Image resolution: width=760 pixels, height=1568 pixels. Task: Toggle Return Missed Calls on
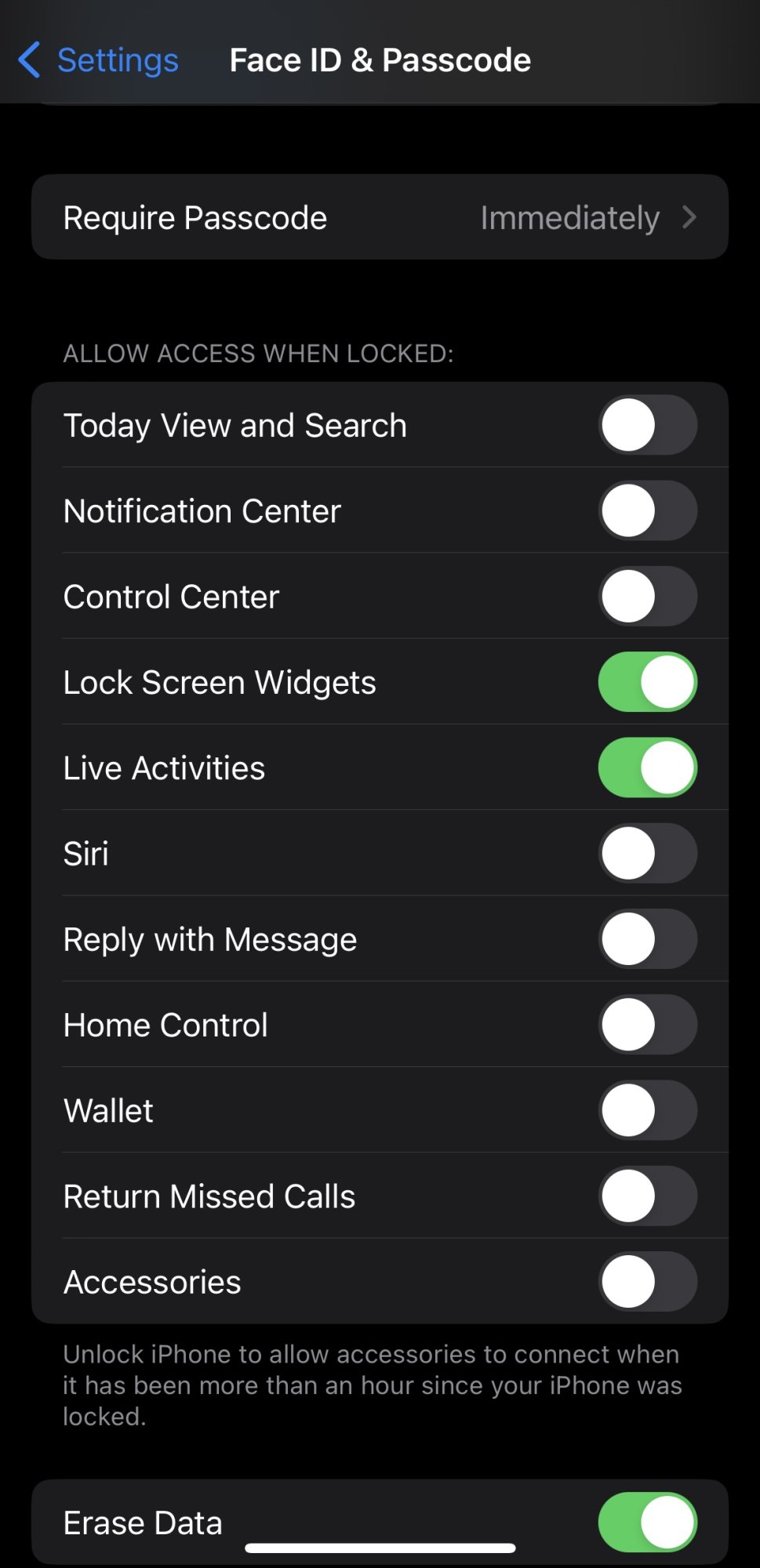(x=647, y=1196)
